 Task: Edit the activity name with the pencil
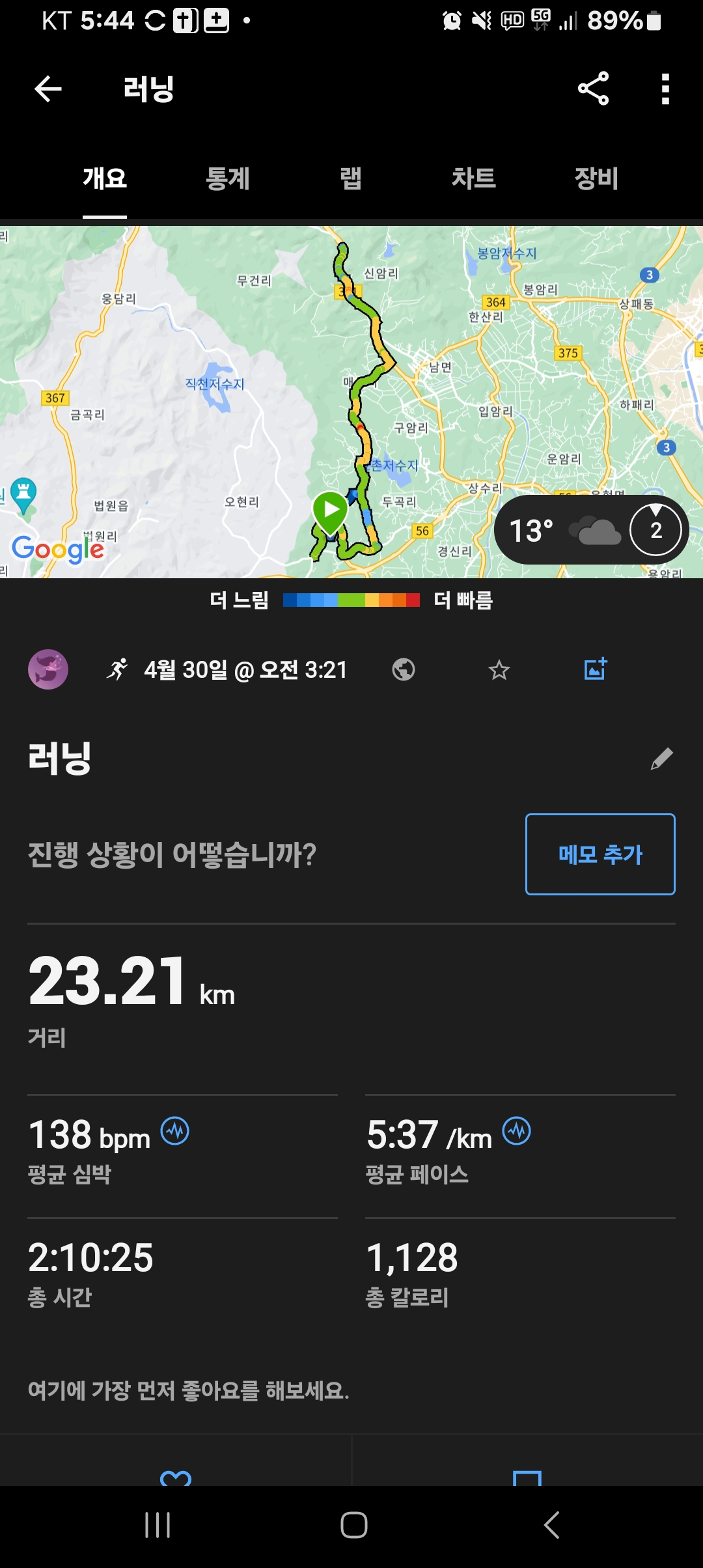tap(661, 759)
